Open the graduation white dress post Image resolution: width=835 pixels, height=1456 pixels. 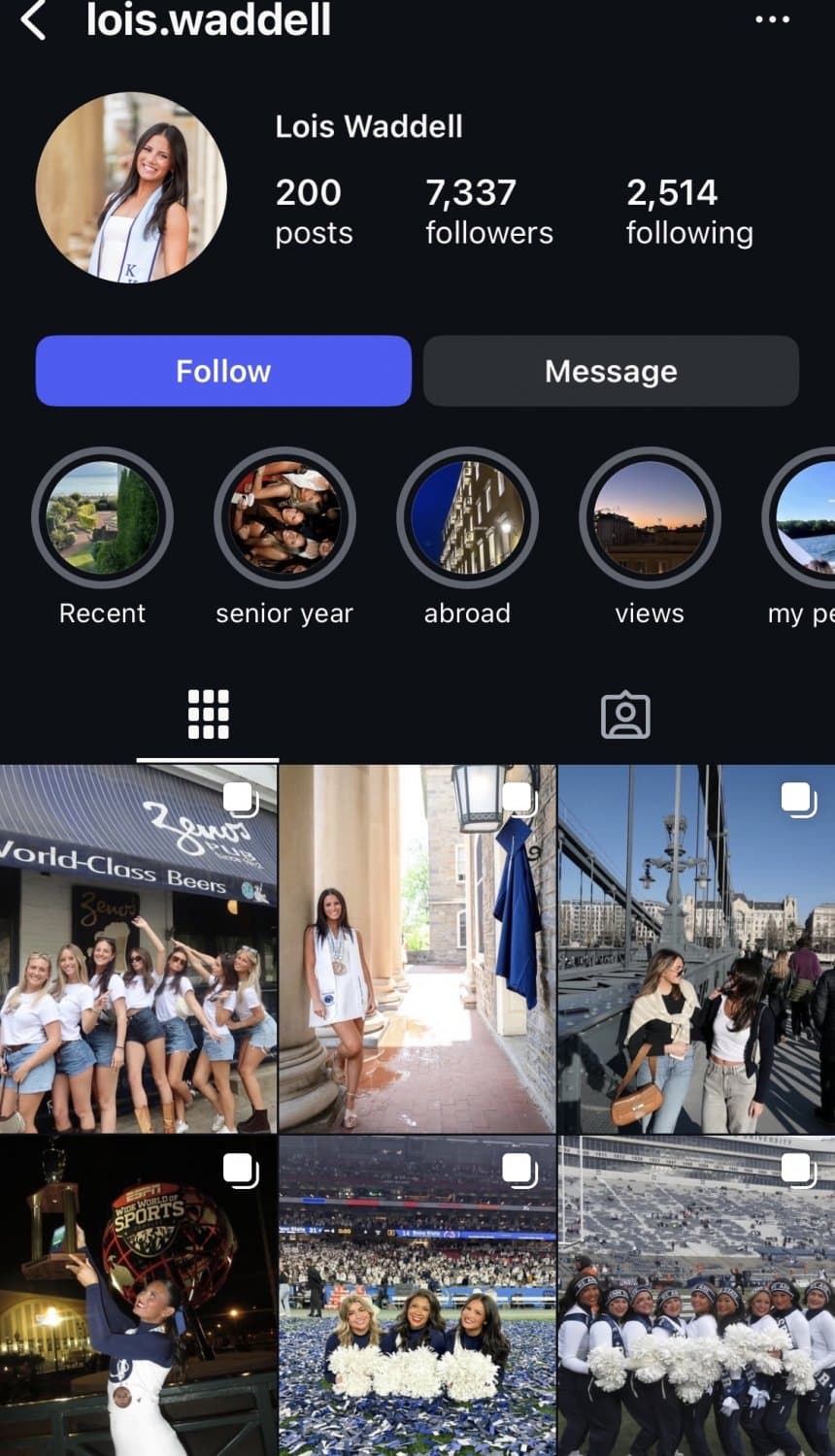(x=417, y=948)
